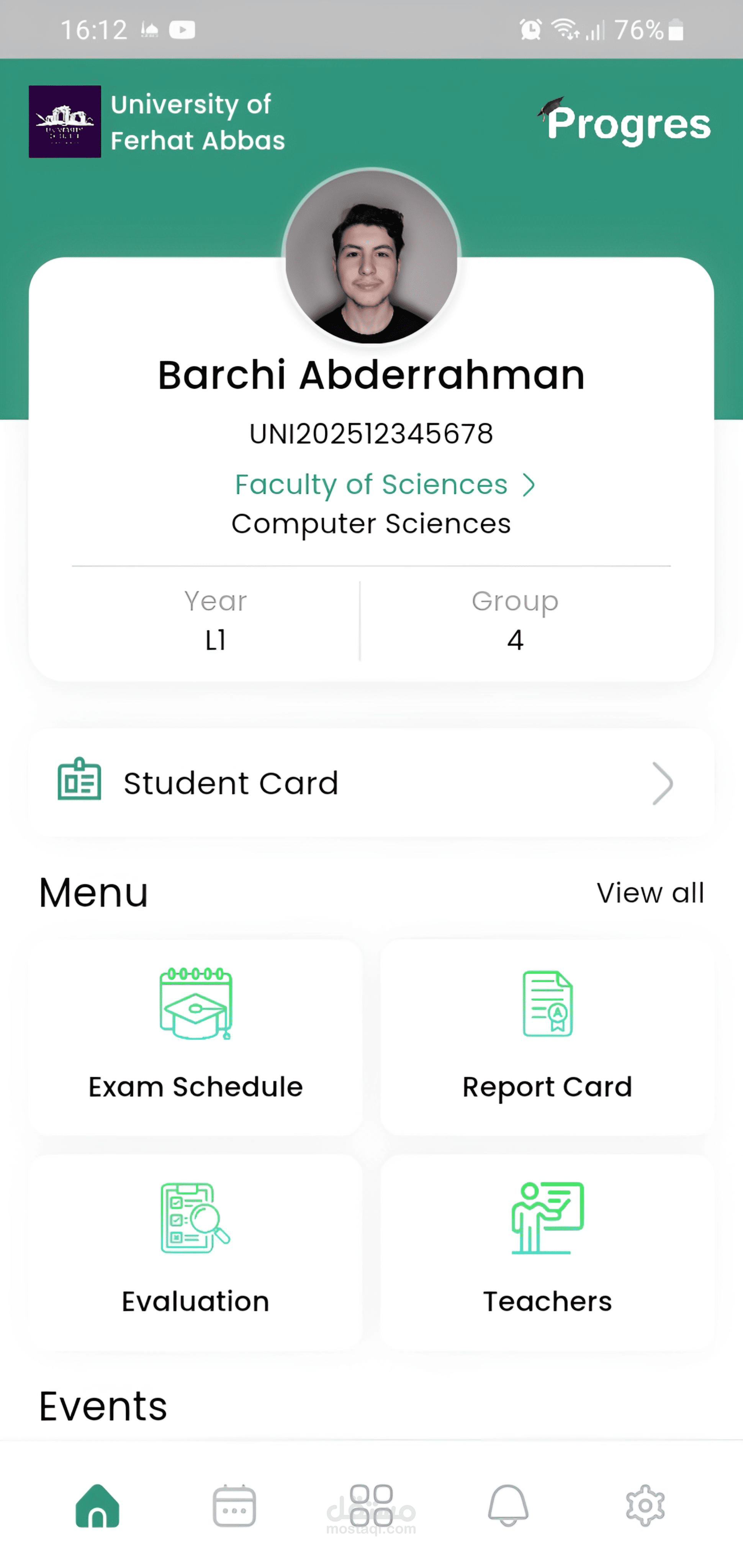Open the Student Card row

click(x=371, y=783)
